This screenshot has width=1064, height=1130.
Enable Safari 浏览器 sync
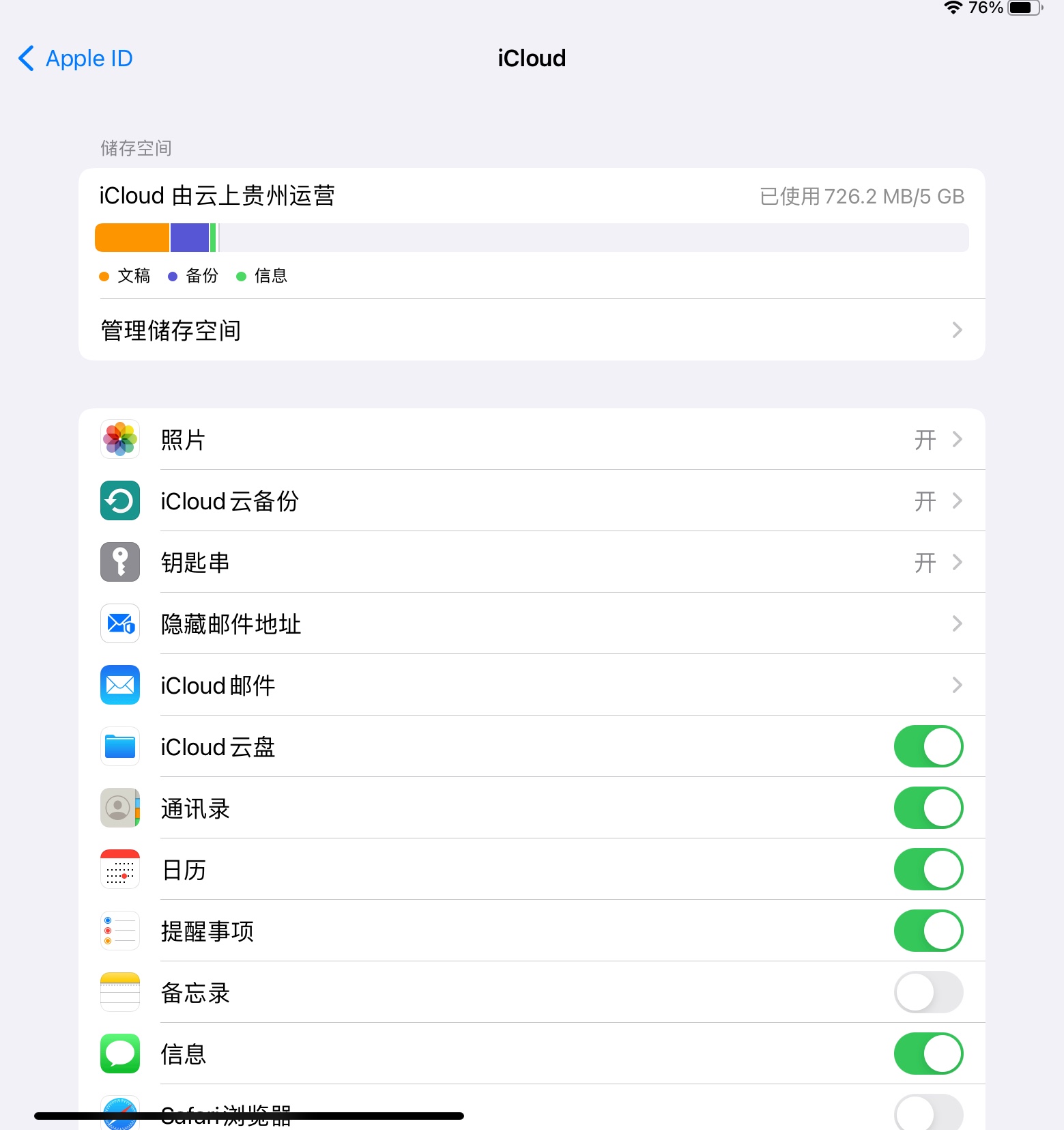(x=928, y=1113)
